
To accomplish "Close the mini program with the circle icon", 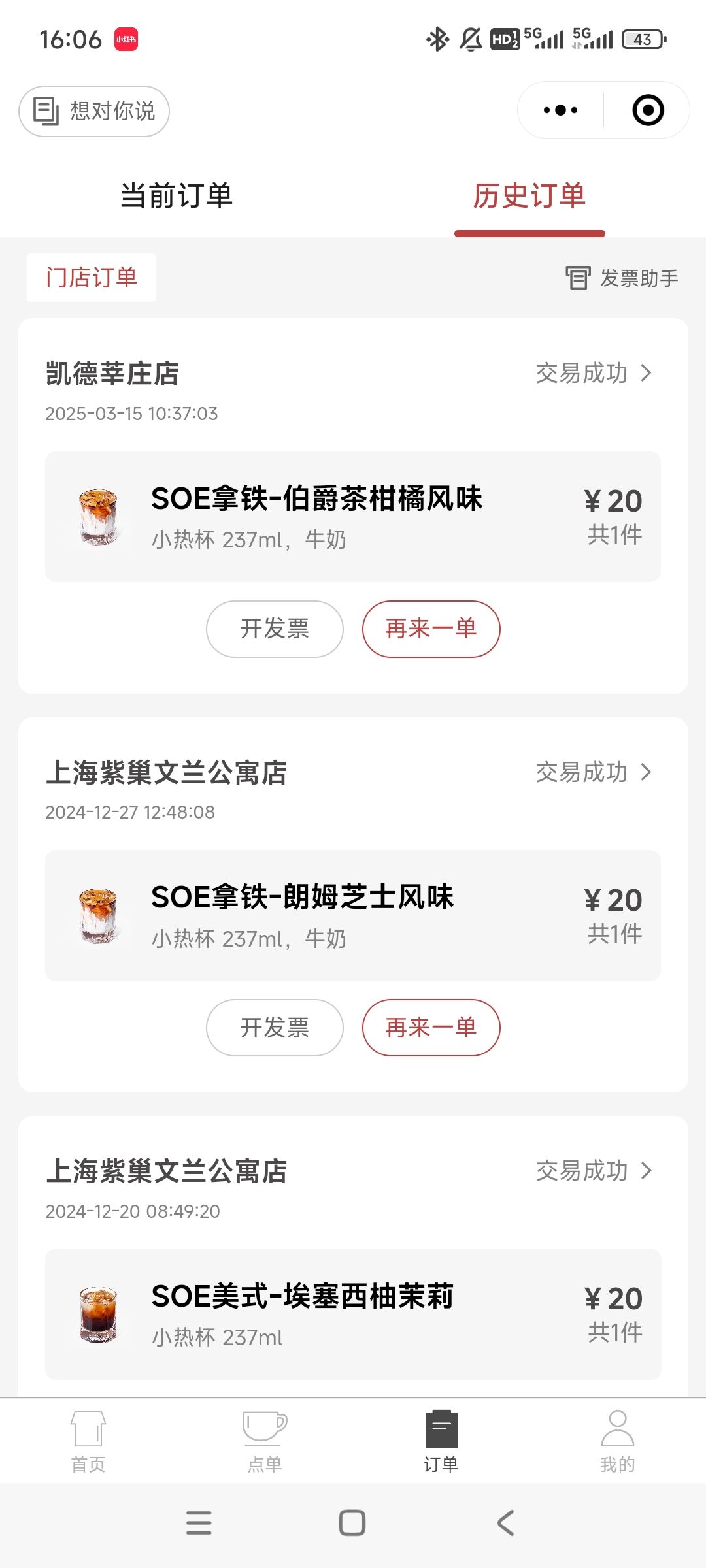I will (x=648, y=110).
